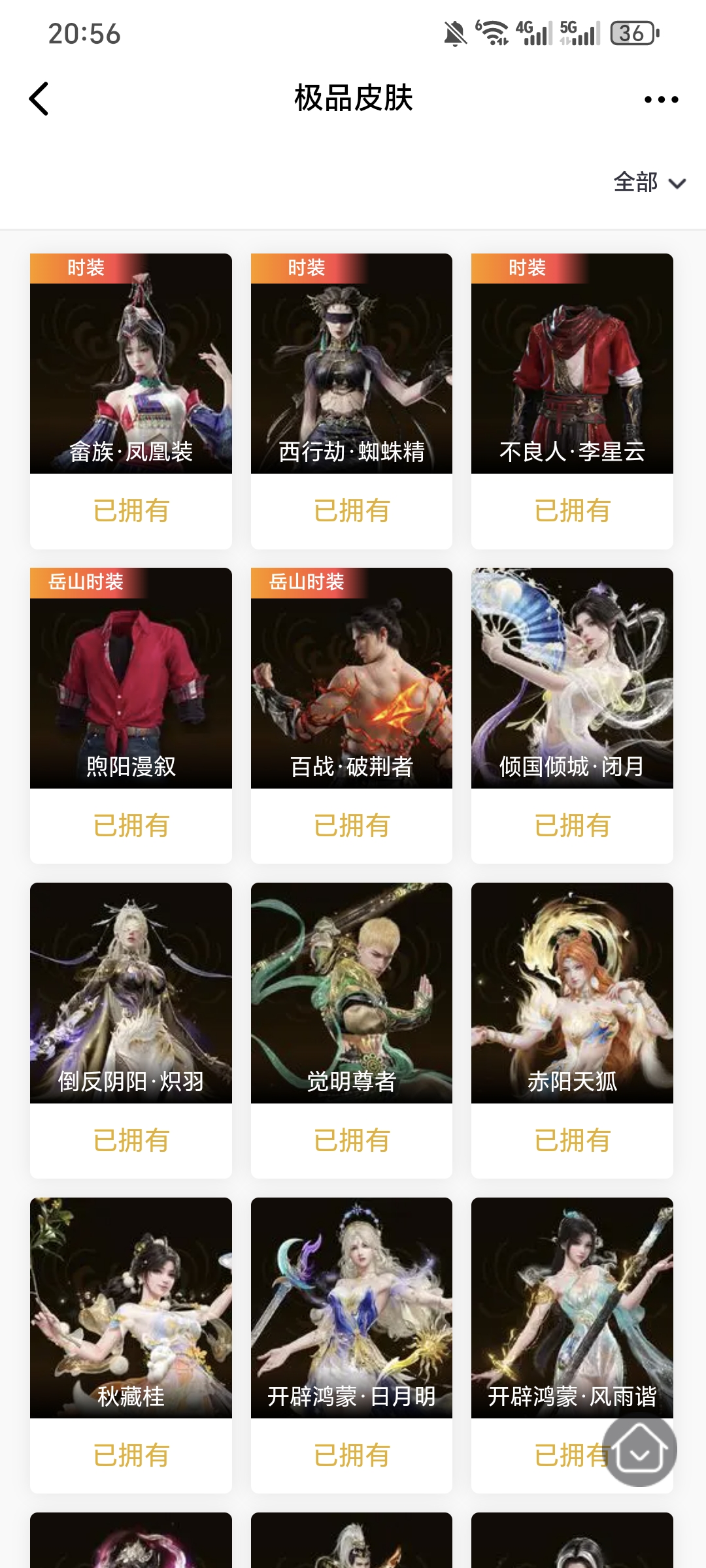
Task: View the 赤阳天狐 skin
Action: coord(572,993)
